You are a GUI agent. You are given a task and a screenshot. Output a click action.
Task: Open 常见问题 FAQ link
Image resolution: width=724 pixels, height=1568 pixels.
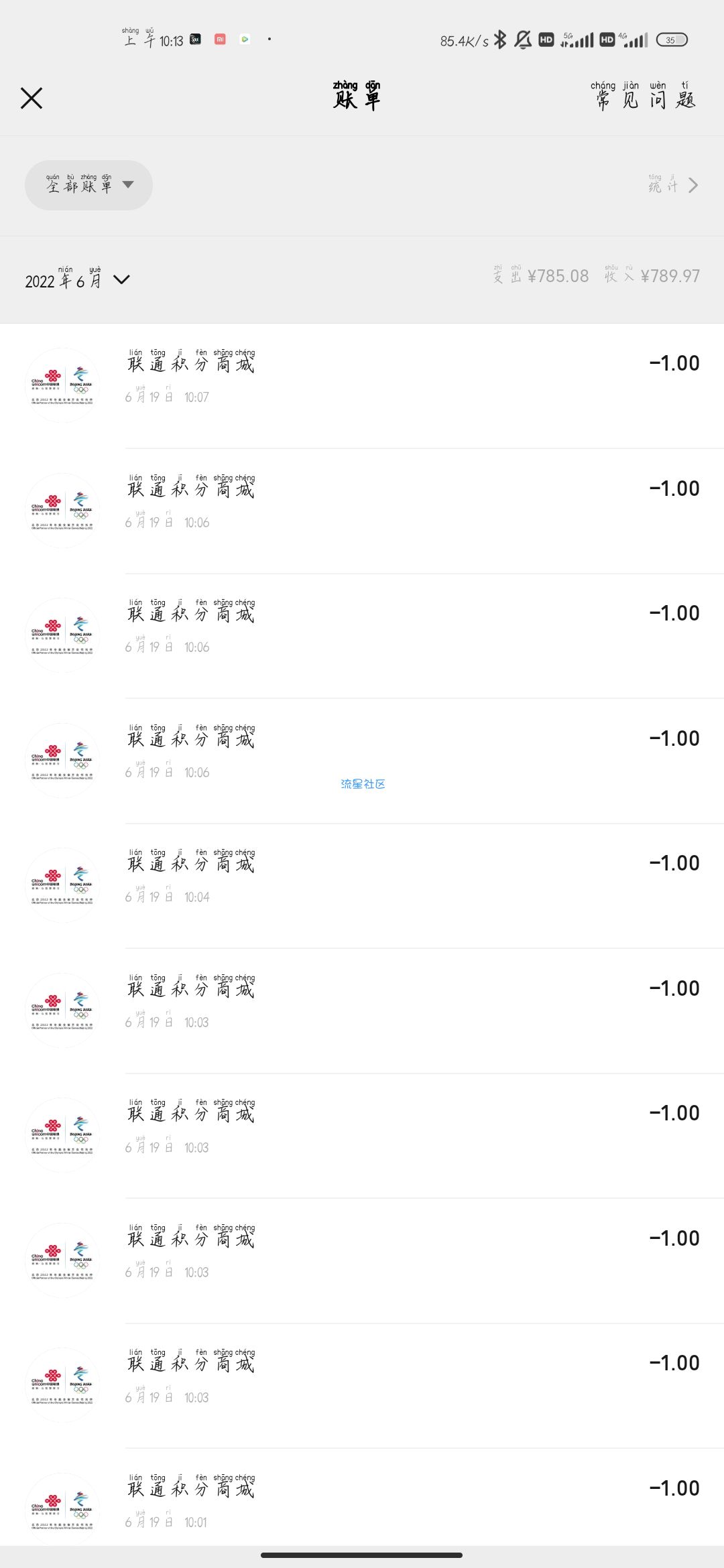(x=644, y=96)
